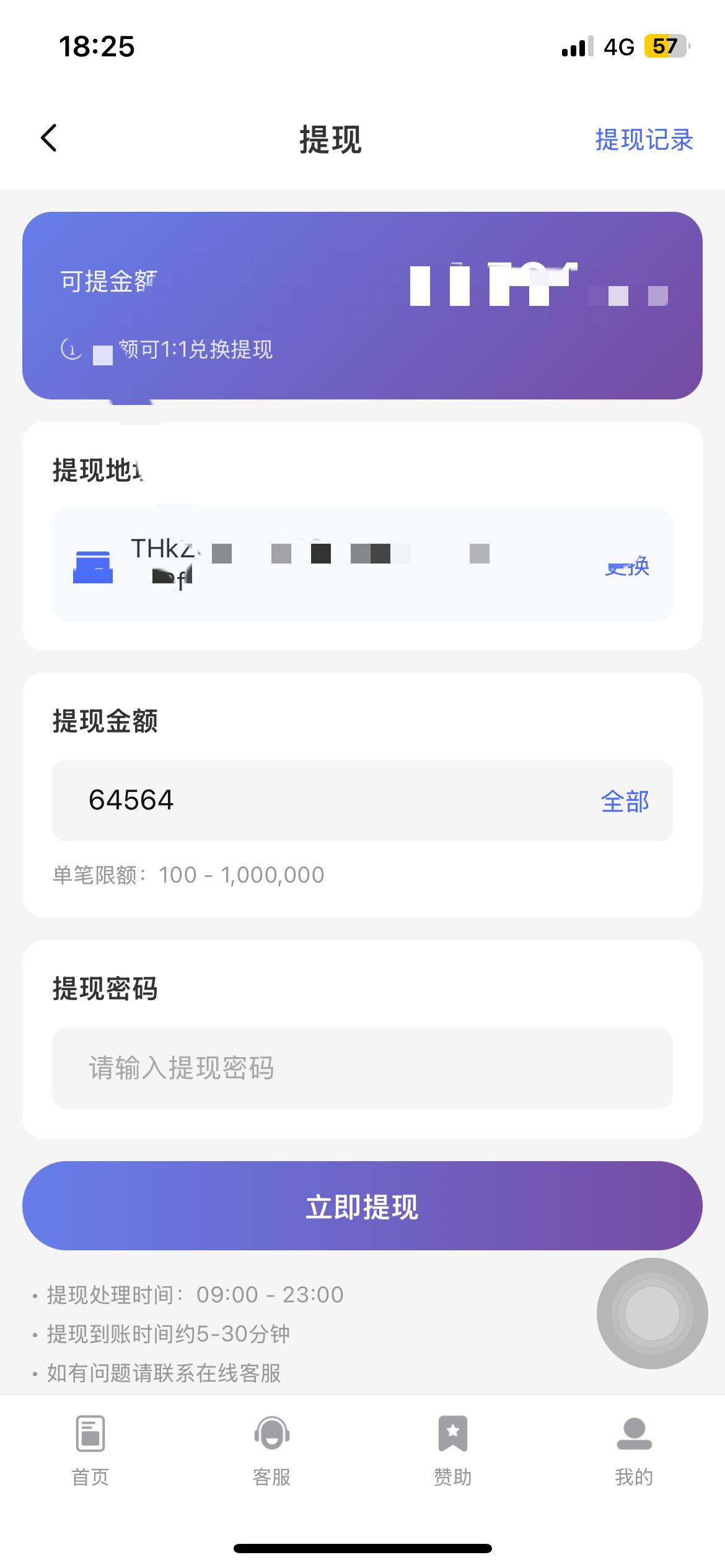Open the 客服 customer service tab
Viewport: 725px width, 1568px height.
click(x=271, y=1450)
